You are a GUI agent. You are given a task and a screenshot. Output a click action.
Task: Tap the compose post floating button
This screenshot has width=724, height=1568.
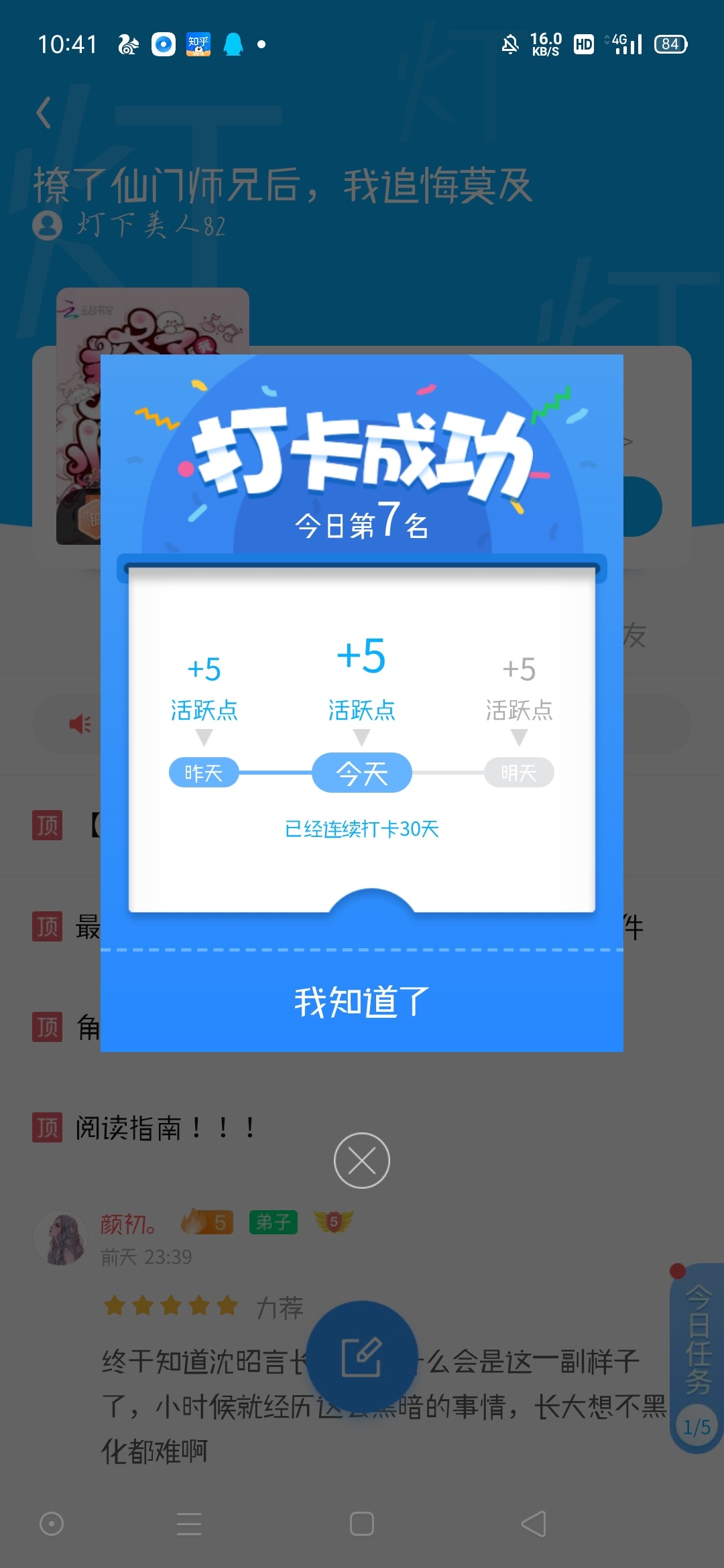coord(362,1357)
